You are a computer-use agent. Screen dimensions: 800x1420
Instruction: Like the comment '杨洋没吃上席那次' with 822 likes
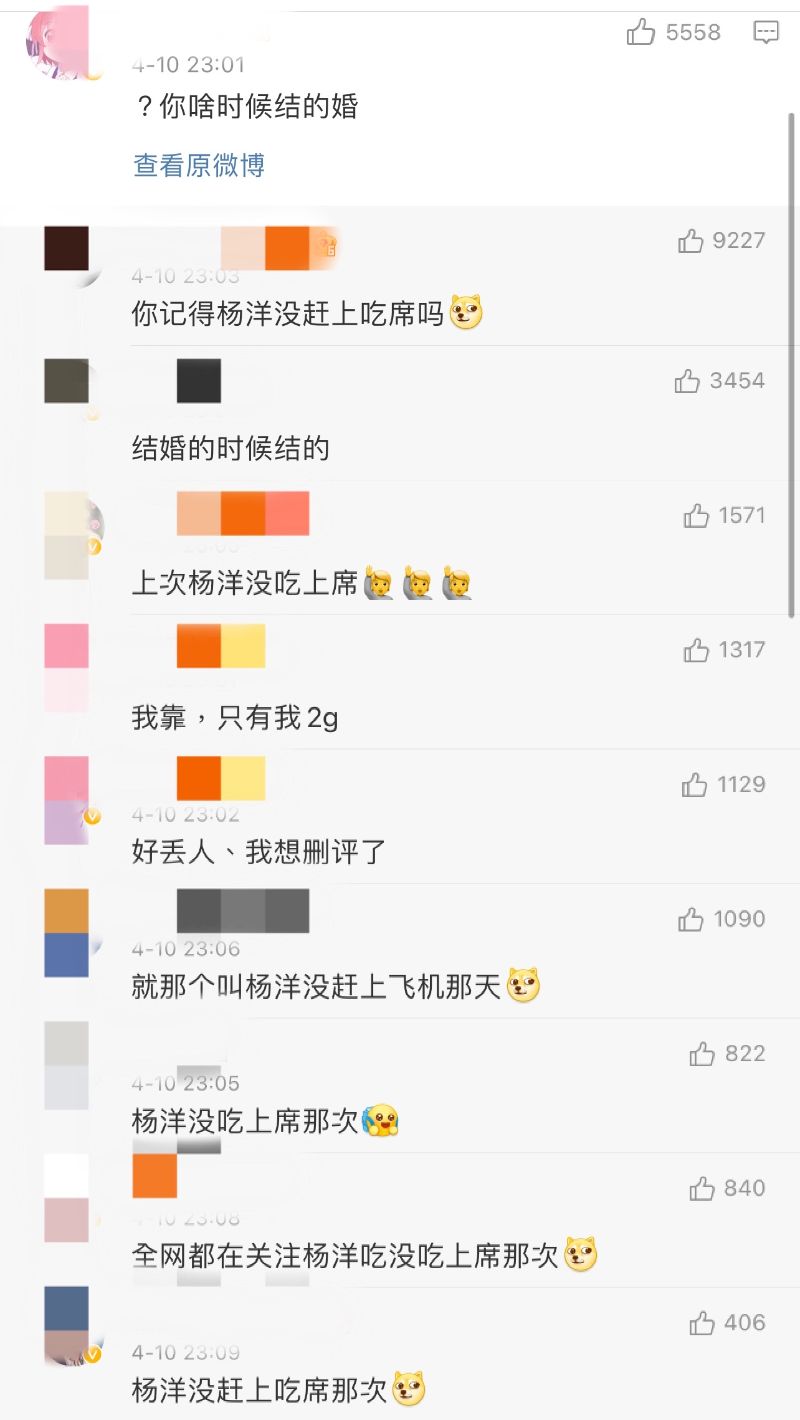pyautogui.click(x=702, y=1054)
